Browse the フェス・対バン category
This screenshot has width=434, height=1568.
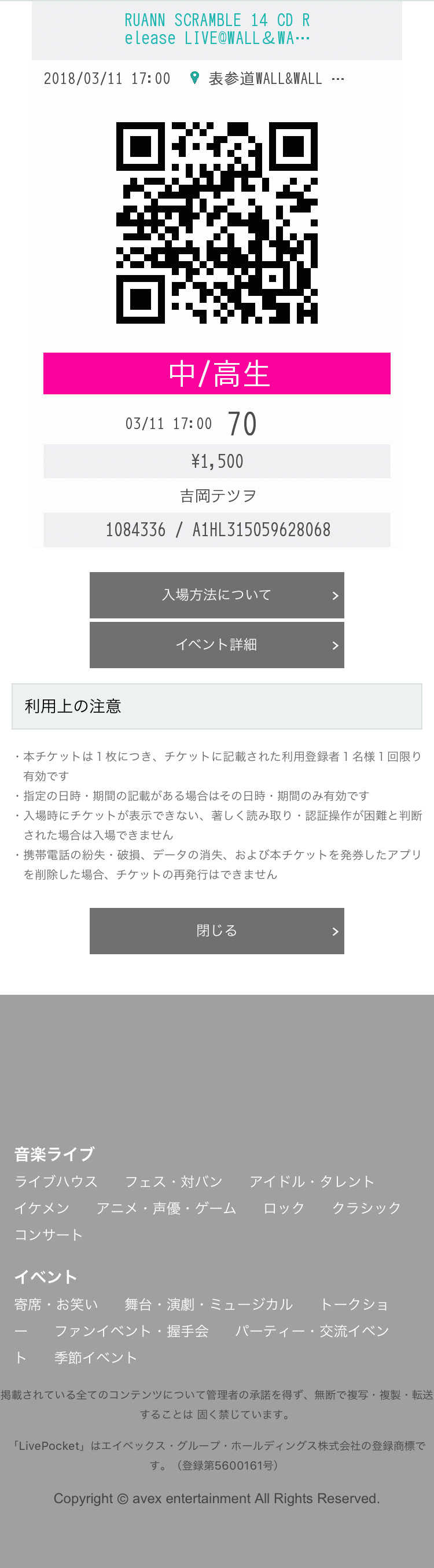point(174,1181)
